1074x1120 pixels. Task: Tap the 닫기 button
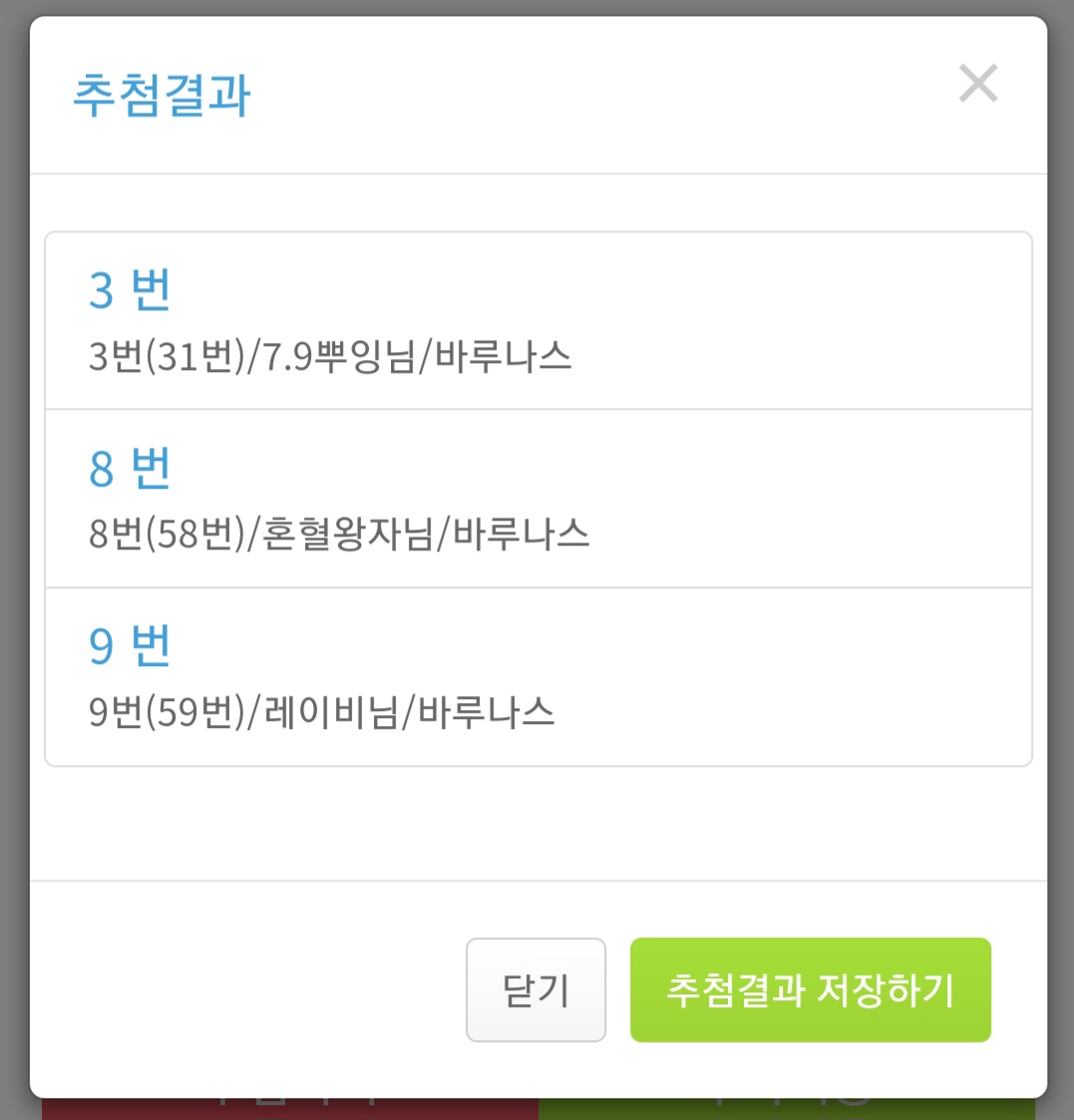click(536, 990)
